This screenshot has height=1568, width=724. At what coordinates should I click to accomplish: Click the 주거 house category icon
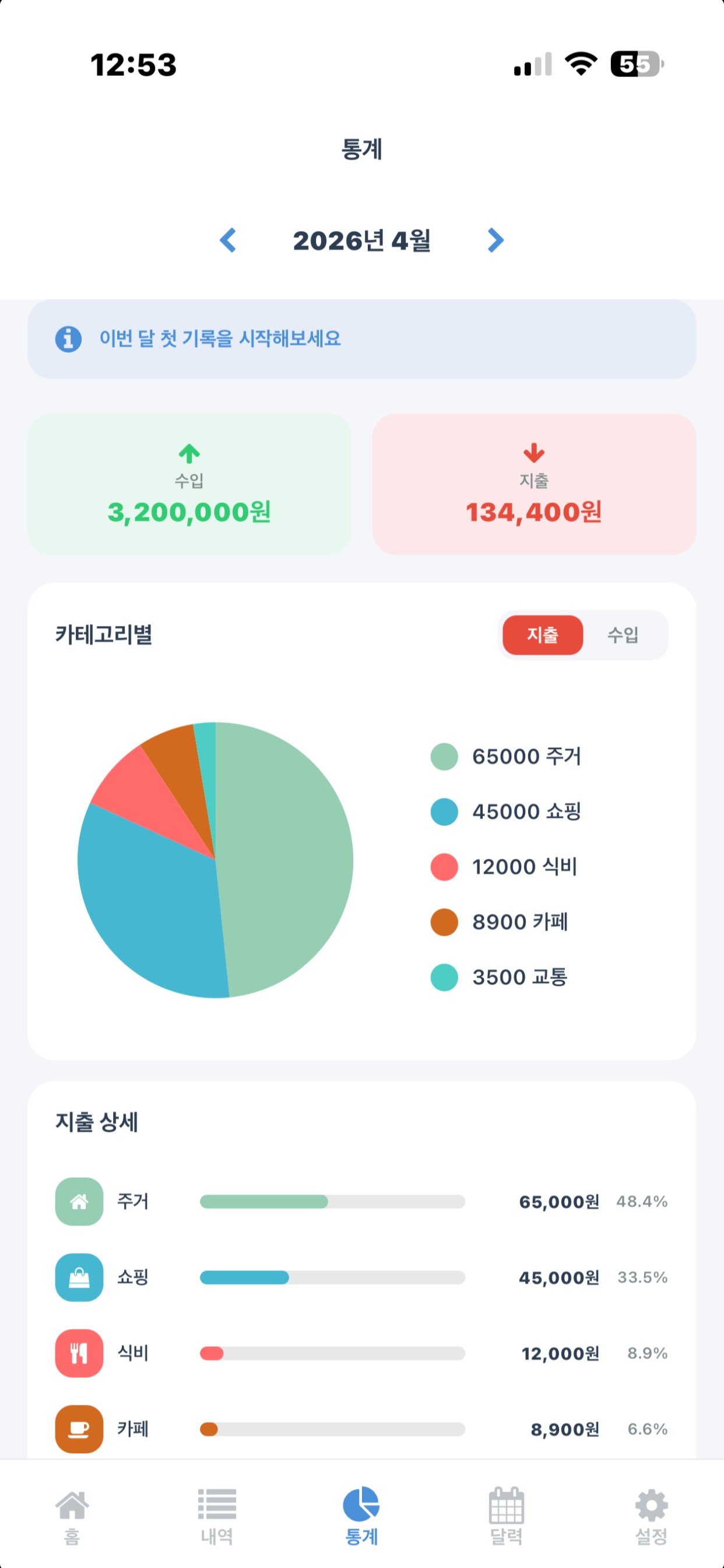click(79, 1202)
